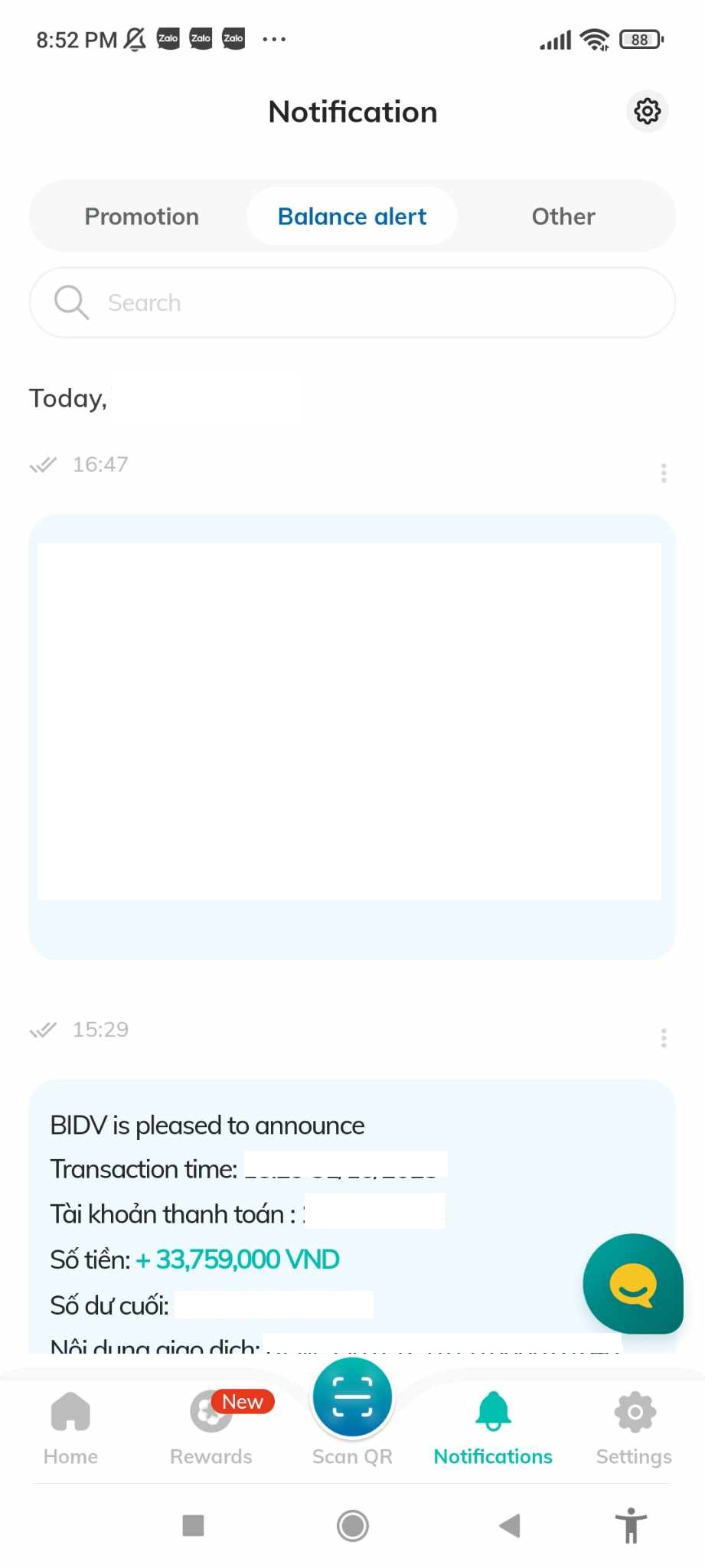Go to the Home tab
The height and width of the screenshot is (1568, 705).
point(70,1427)
